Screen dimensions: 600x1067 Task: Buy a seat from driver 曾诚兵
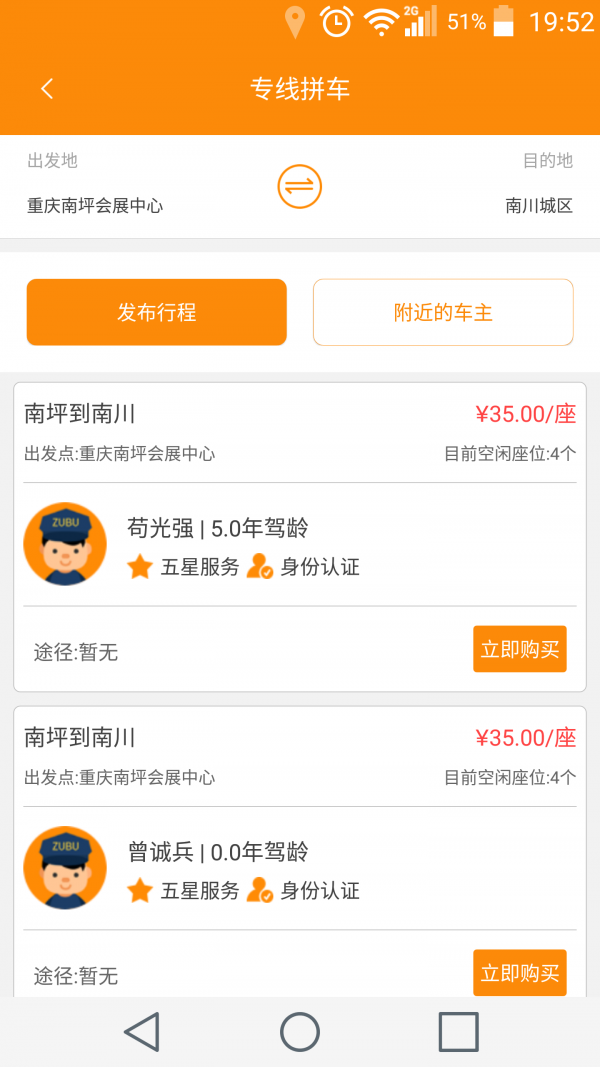(x=519, y=973)
